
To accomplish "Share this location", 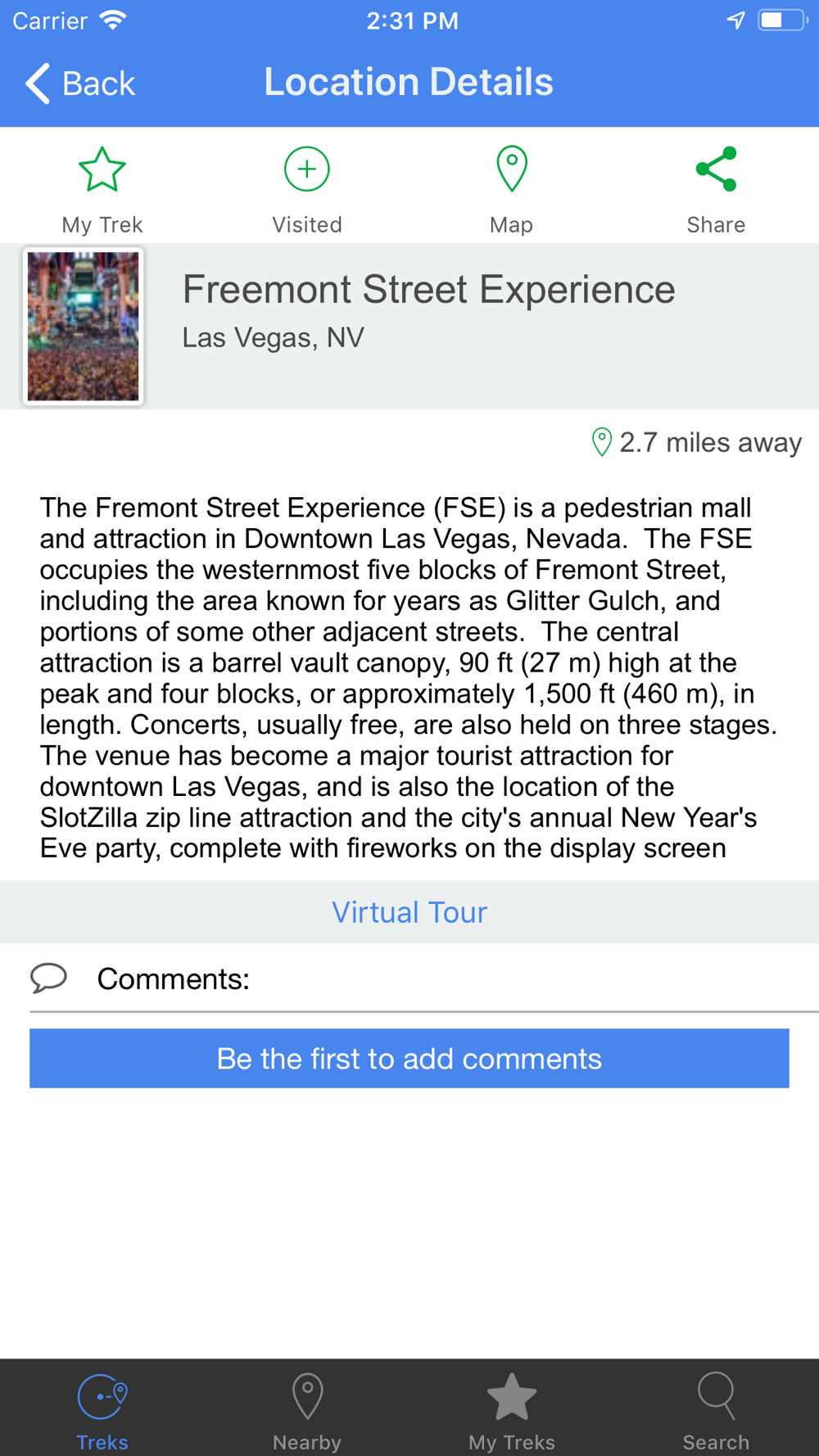I will click(716, 190).
